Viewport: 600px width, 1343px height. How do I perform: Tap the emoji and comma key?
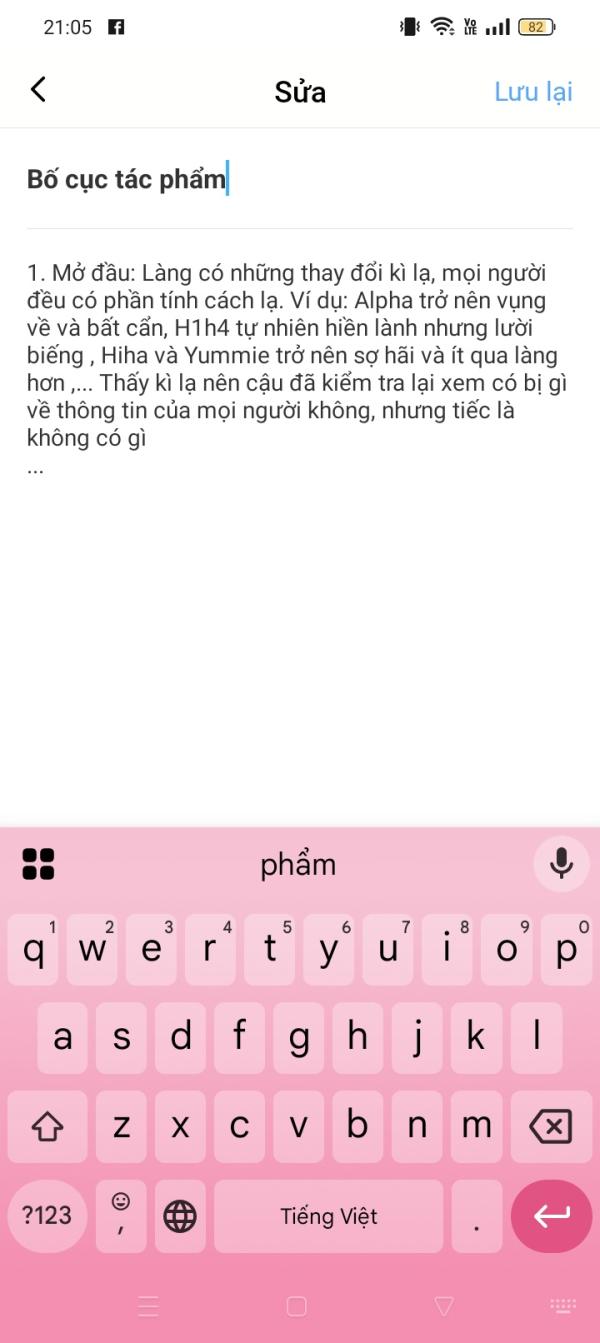tap(121, 1216)
